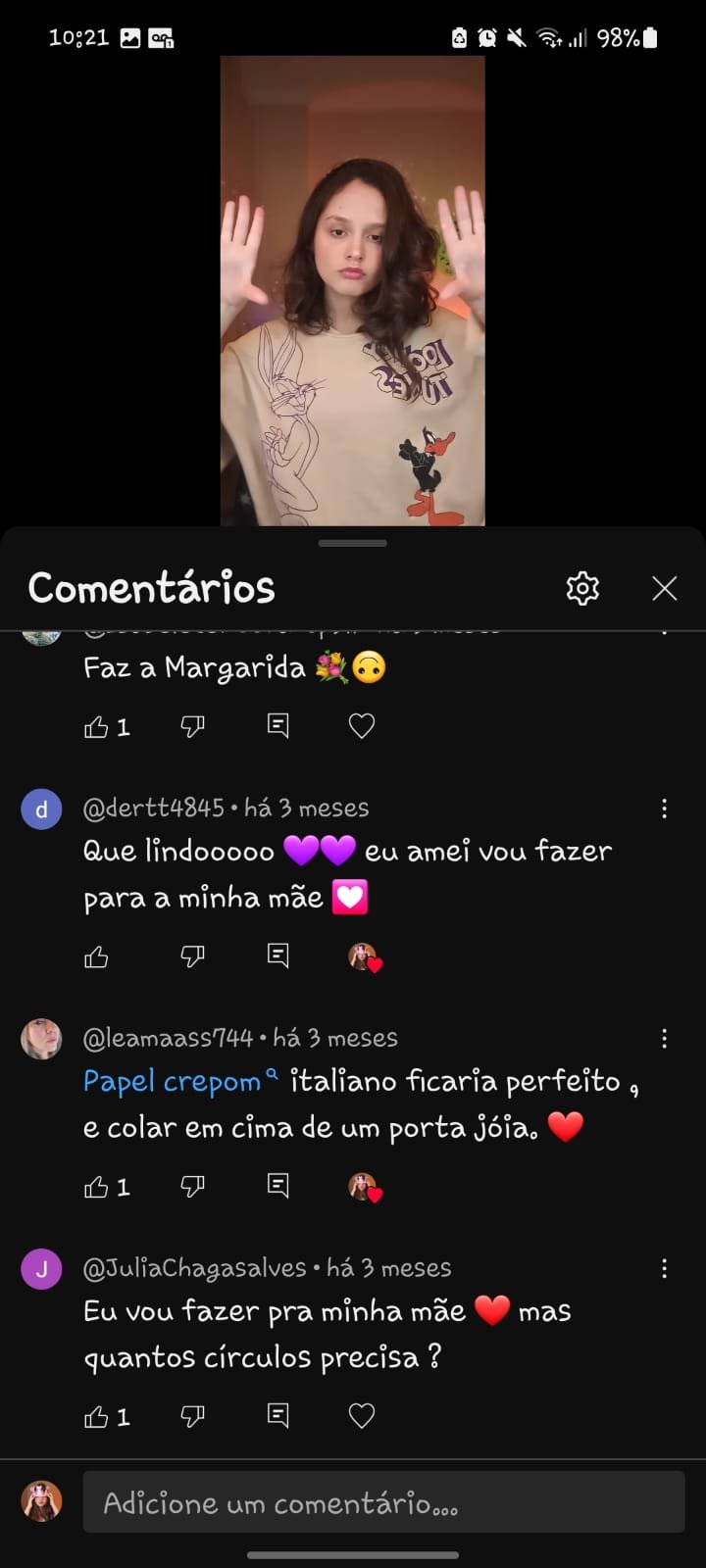Image resolution: width=706 pixels, height=1568 pixels.
Task: Like the 'Faz a Margarida' comment
Action: point(96,726)
